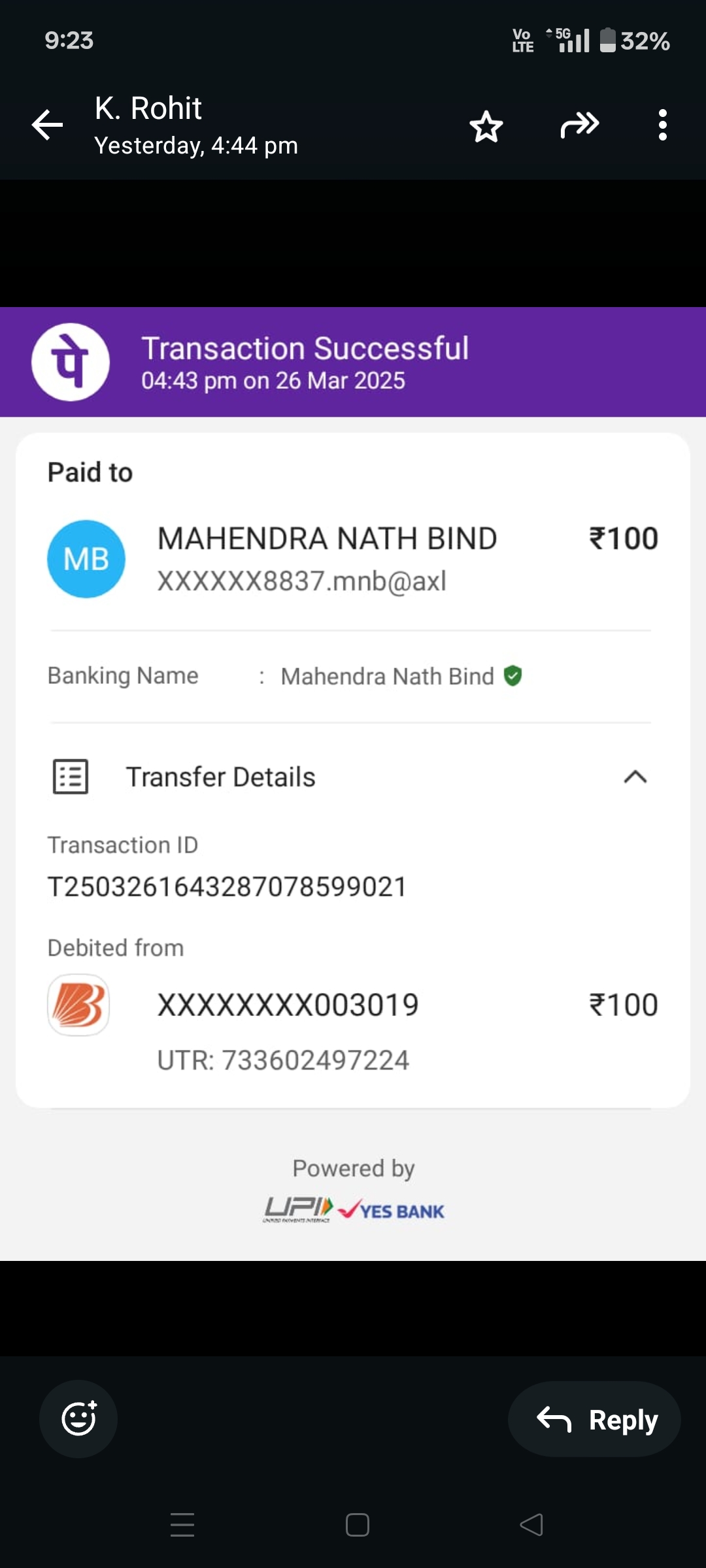Viewport: 706px width, 1568px height.
Task: Add an emoji reaction to the image
Action: point(78,1418)
